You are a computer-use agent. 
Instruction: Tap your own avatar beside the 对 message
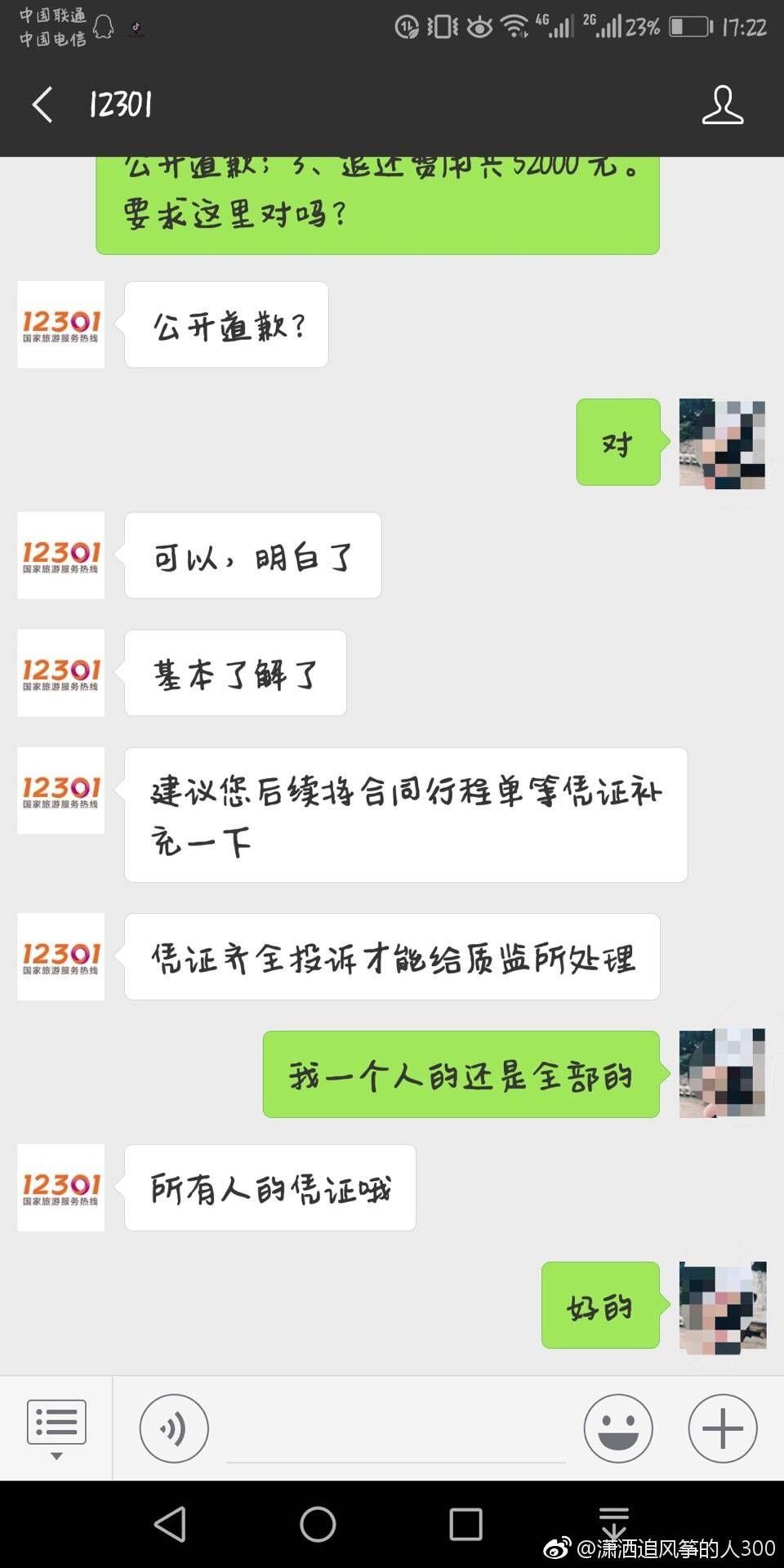(x=722, y=445)
